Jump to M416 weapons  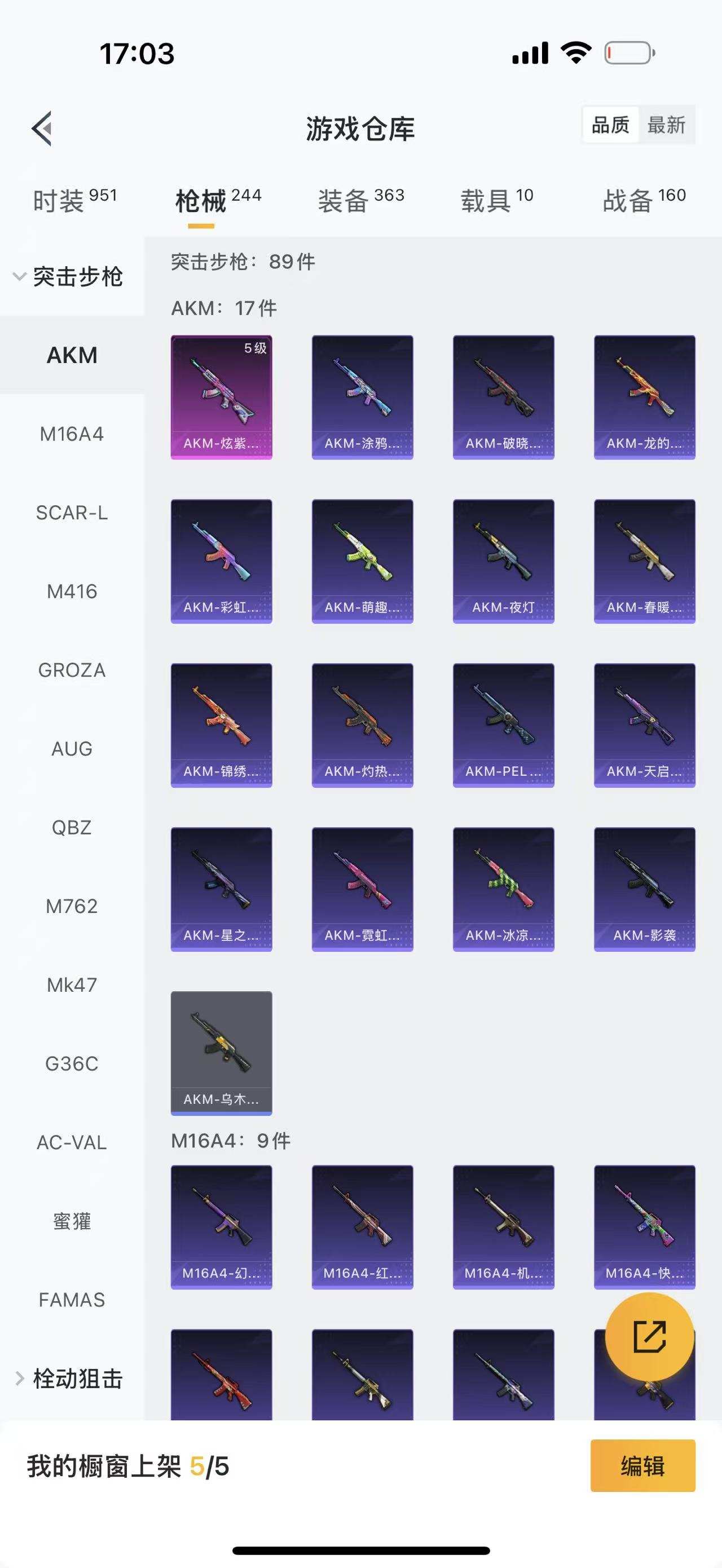point(72,591)
